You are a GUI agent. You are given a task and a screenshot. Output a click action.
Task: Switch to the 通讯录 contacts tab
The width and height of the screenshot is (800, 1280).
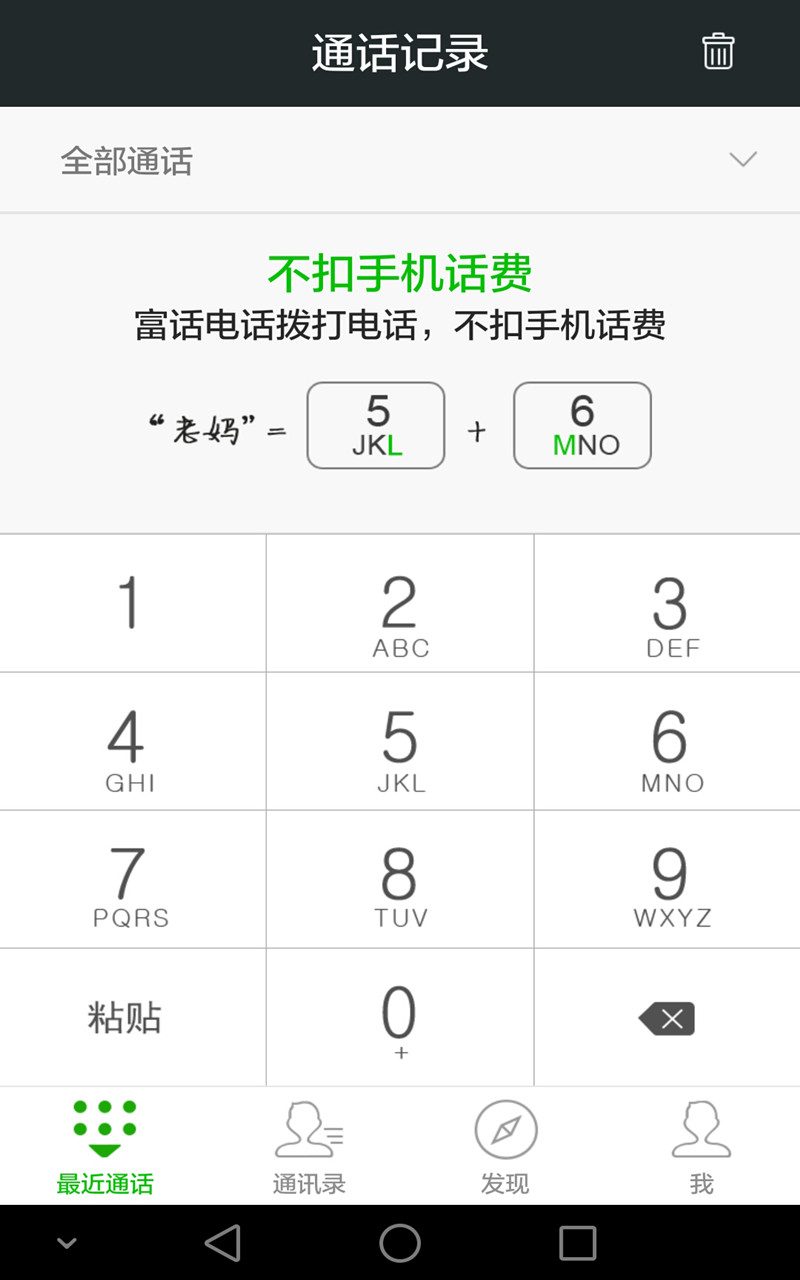(309, 1147)
